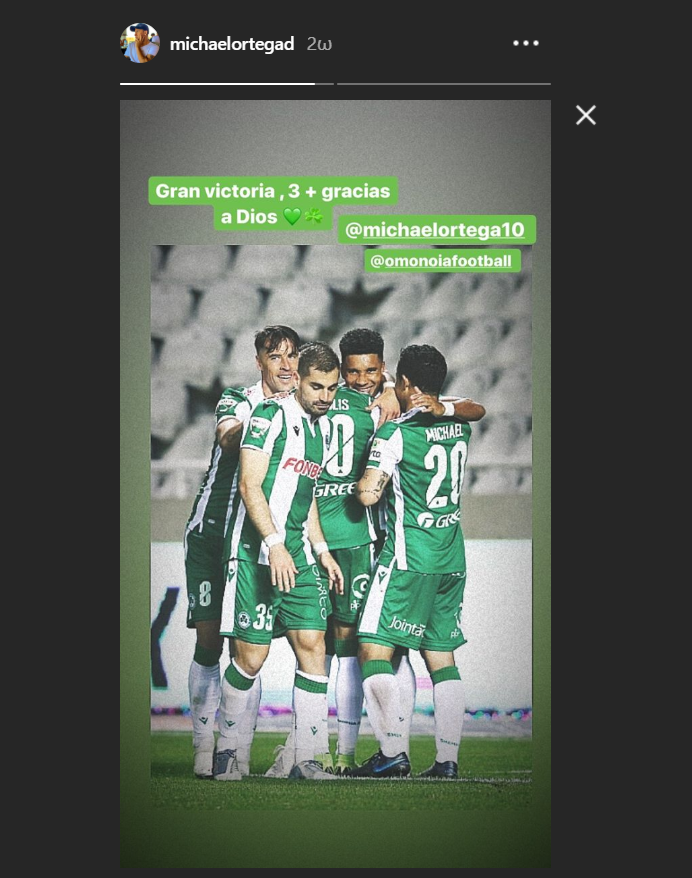Open the story overflow menu

(x=526, y=43)
